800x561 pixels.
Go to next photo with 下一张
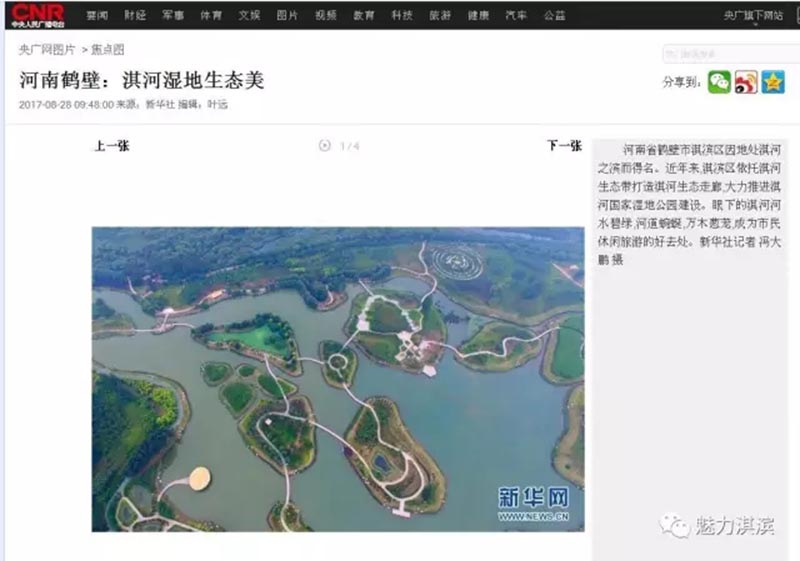[x=563, y=146]
